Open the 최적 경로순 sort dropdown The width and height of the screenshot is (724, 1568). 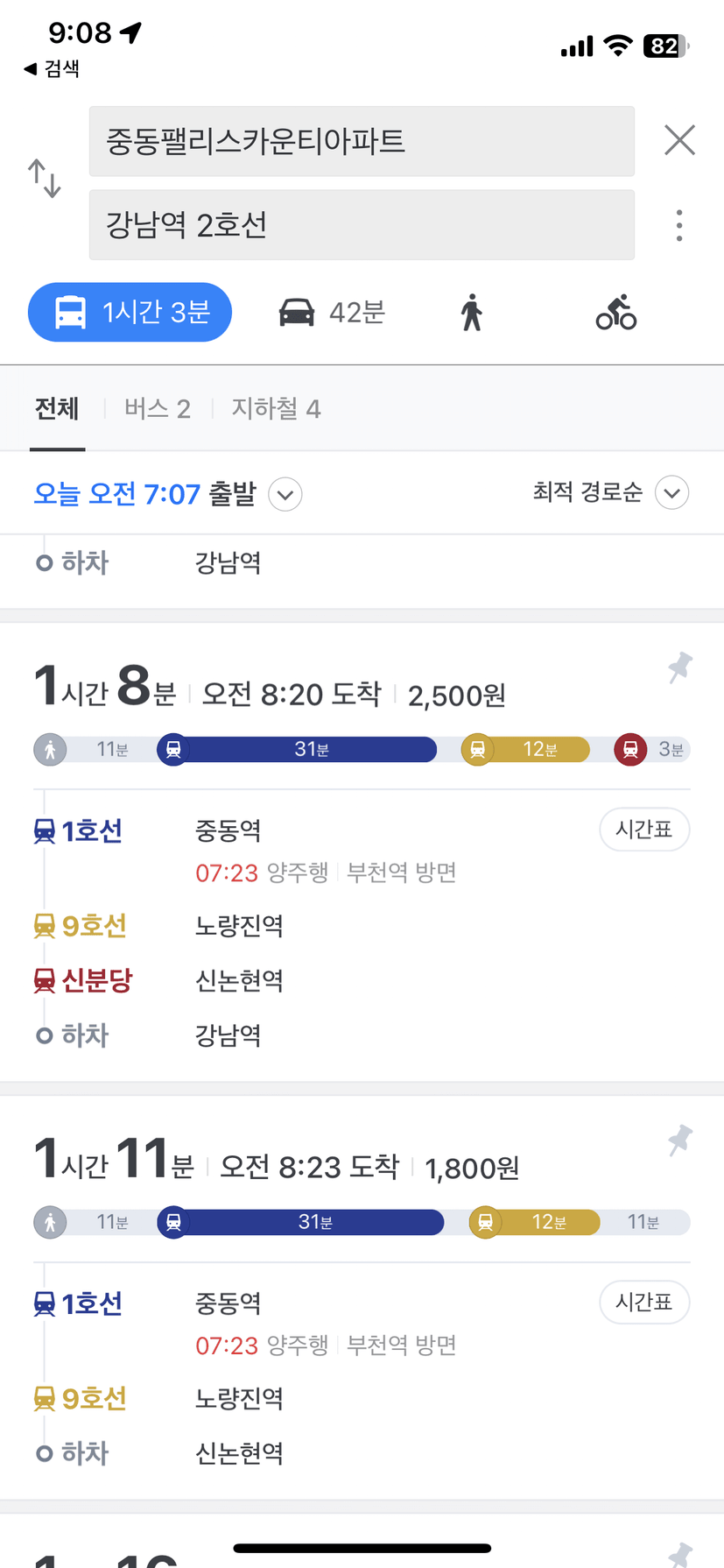(610, 492)
